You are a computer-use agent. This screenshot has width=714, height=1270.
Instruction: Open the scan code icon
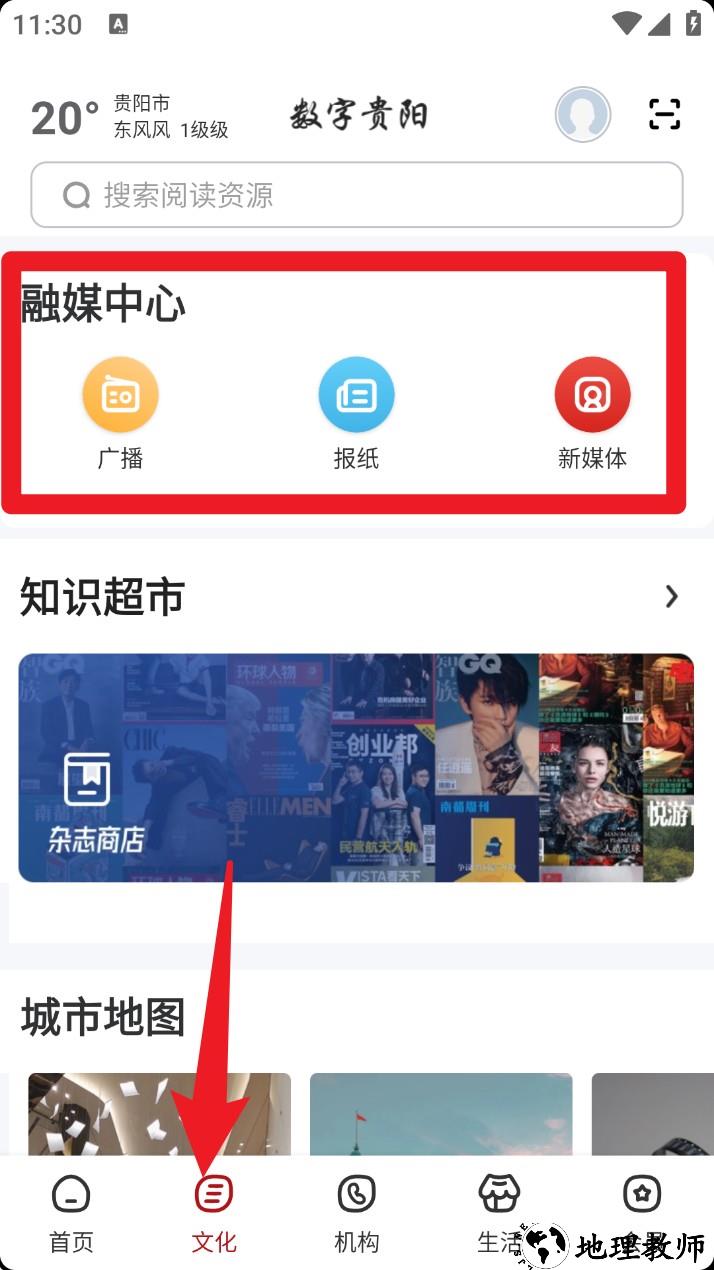pyautogui.click(x=664, y=115)
